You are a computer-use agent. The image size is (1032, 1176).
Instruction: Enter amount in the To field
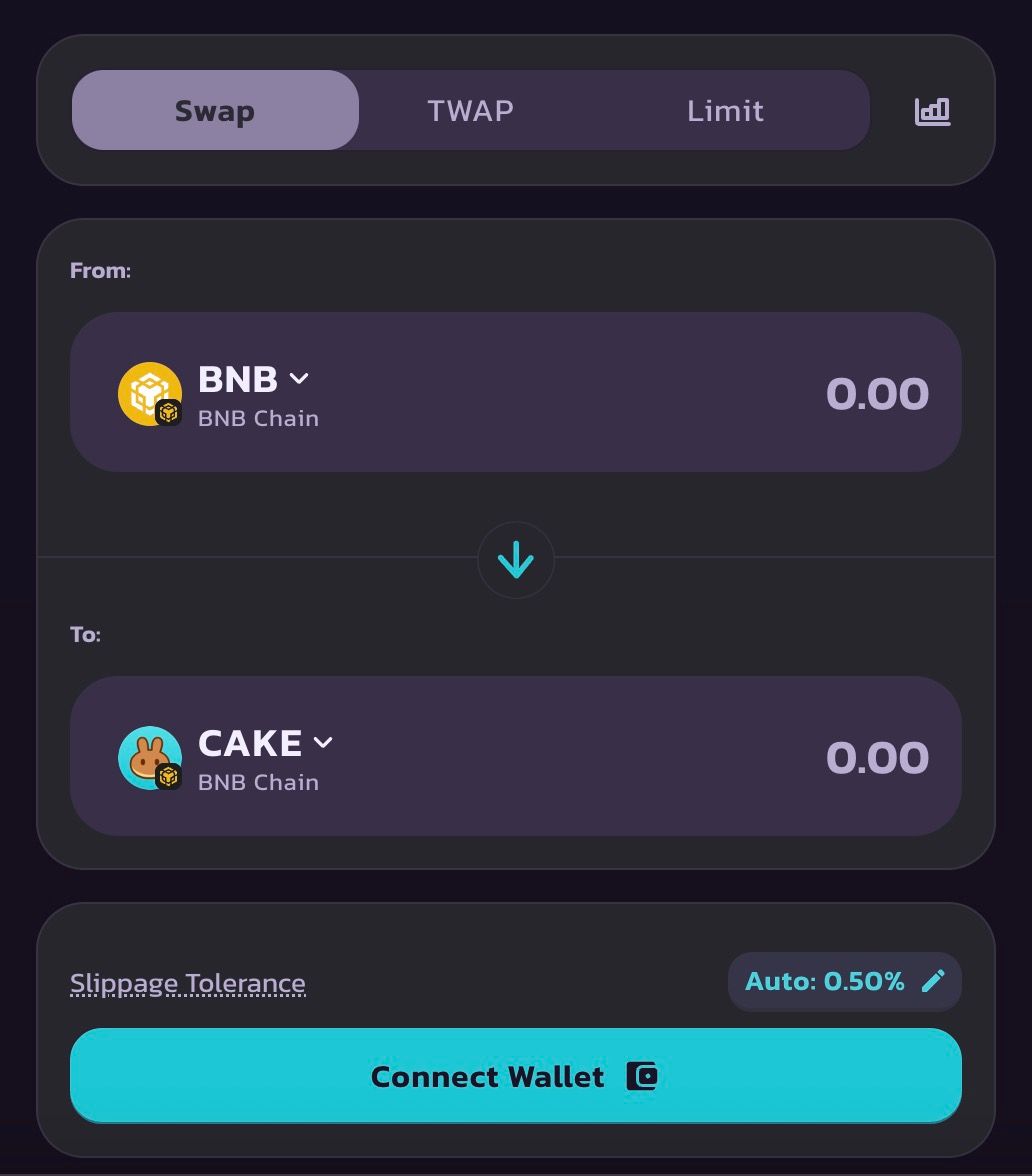pos(876,757)
